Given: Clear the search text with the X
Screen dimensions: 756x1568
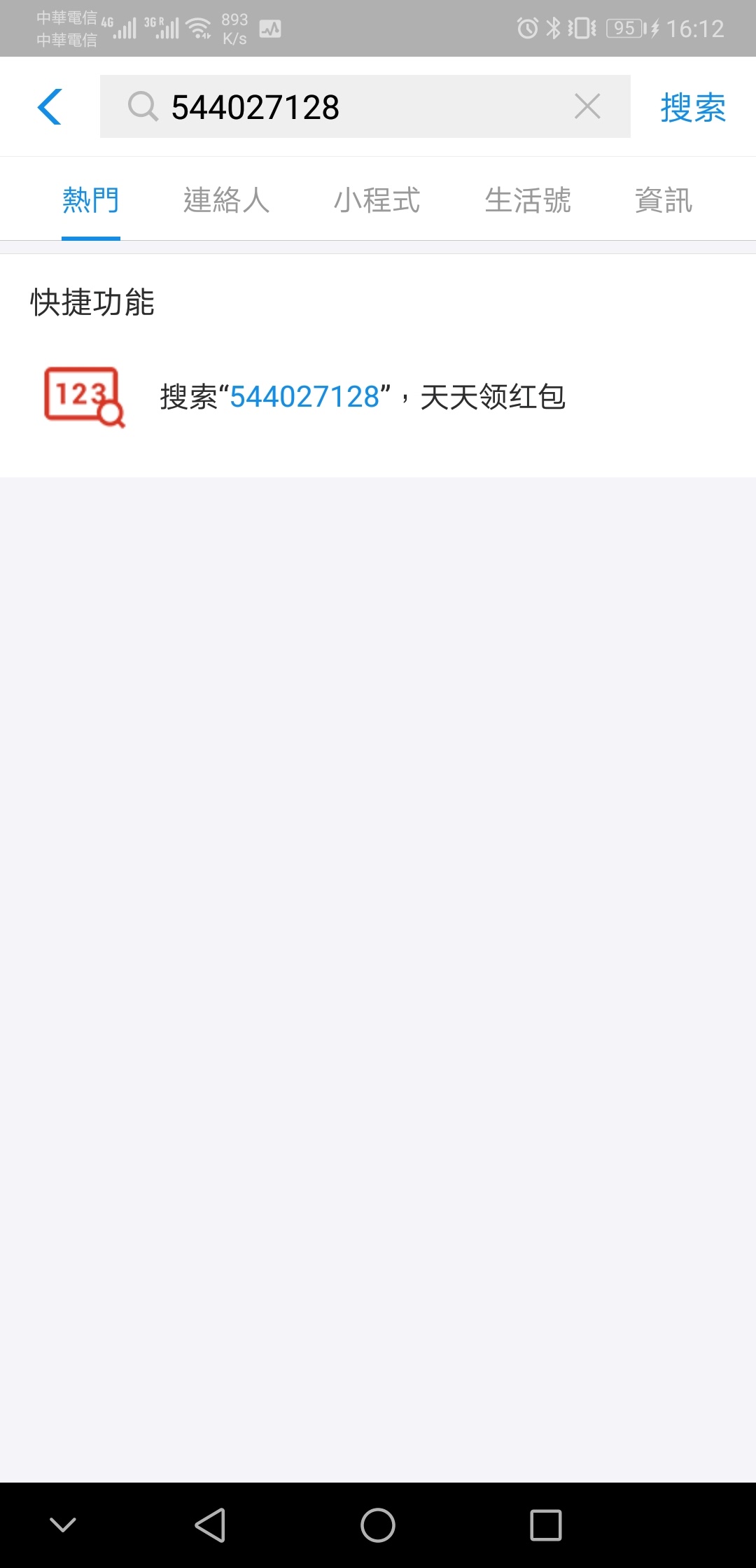Looking at the screenshot, I should [587, 106].
